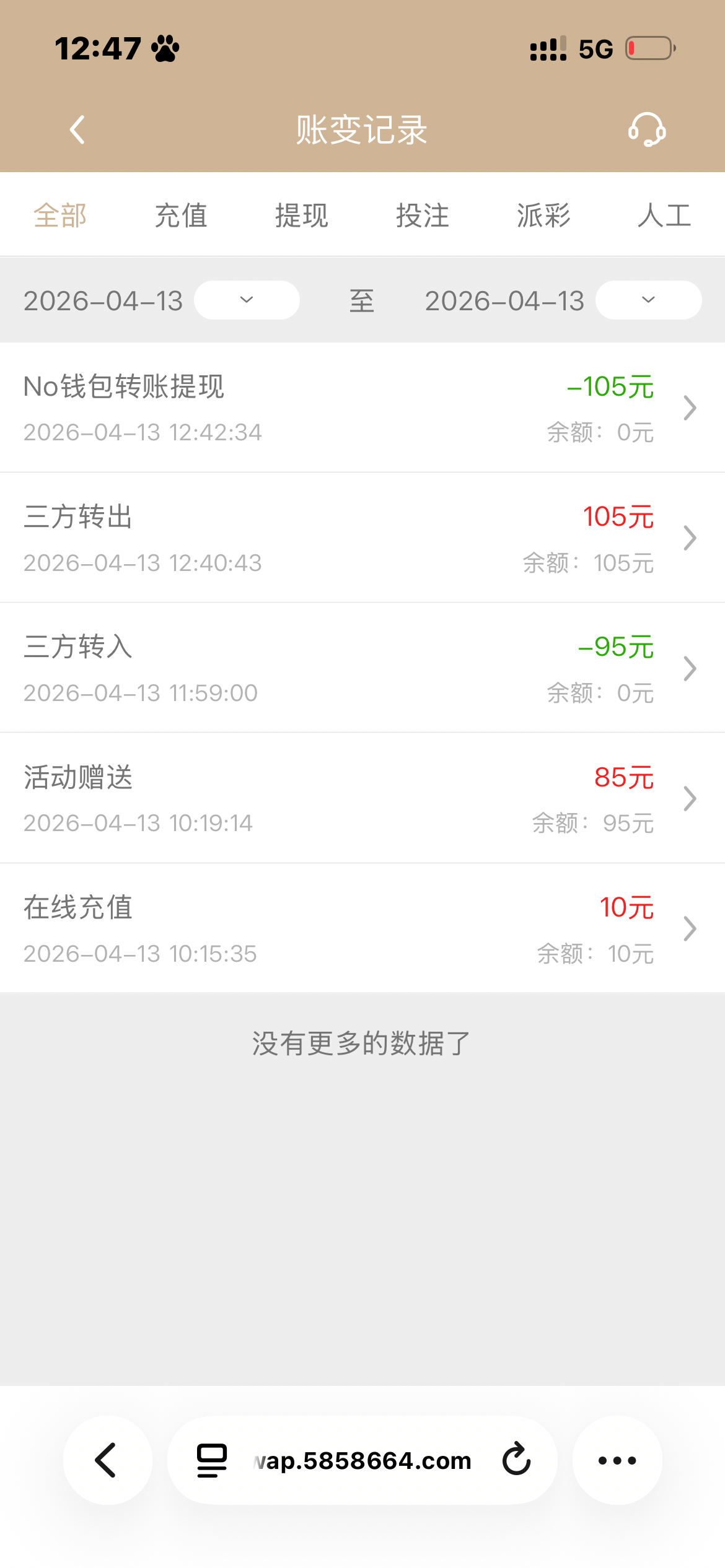
Task: Switch to the 投注 tab
Action: tap(423, 216)
